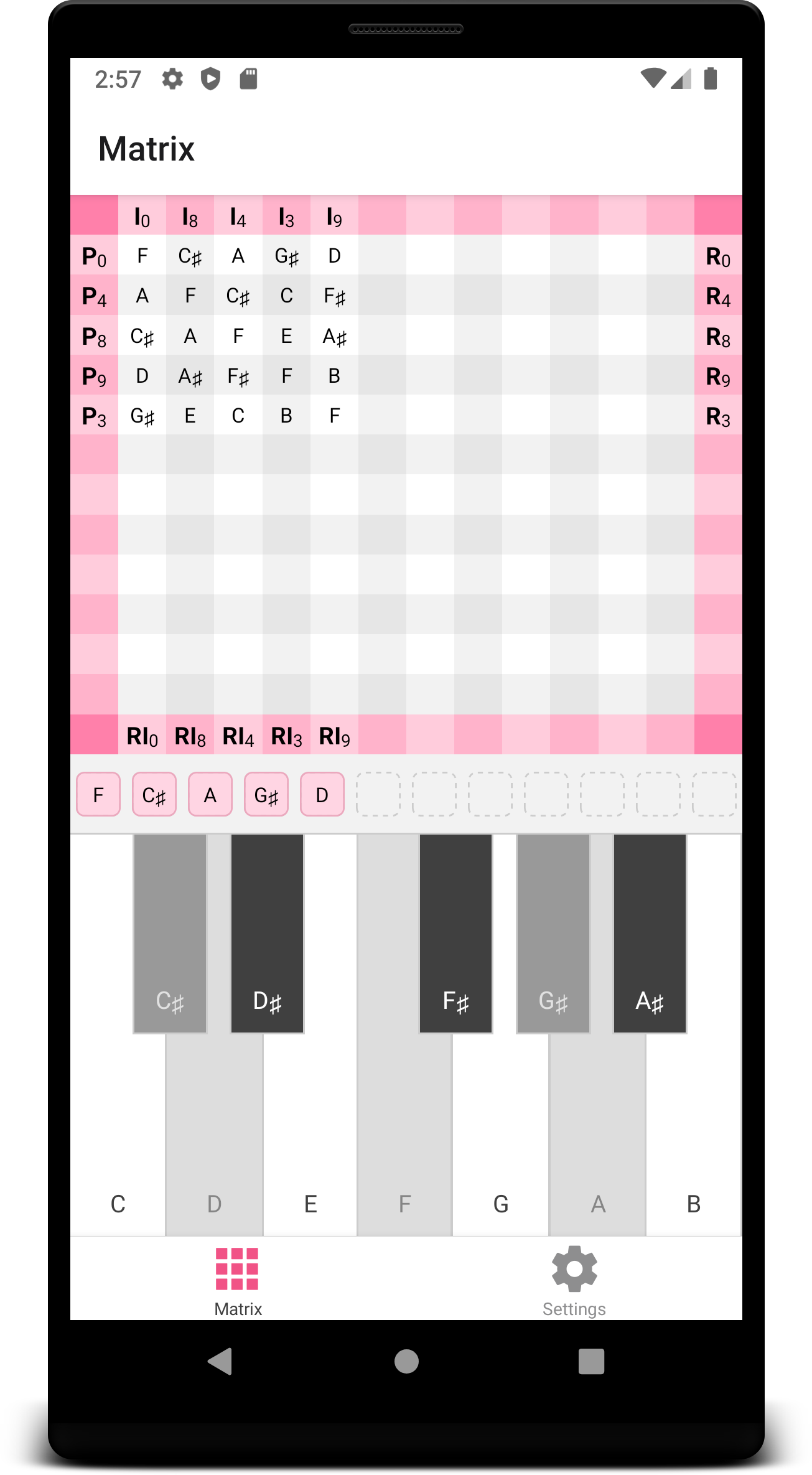Remove the F chip from tone row
The height and width of the screenshot is (1475, 812).
click(98, 794)
